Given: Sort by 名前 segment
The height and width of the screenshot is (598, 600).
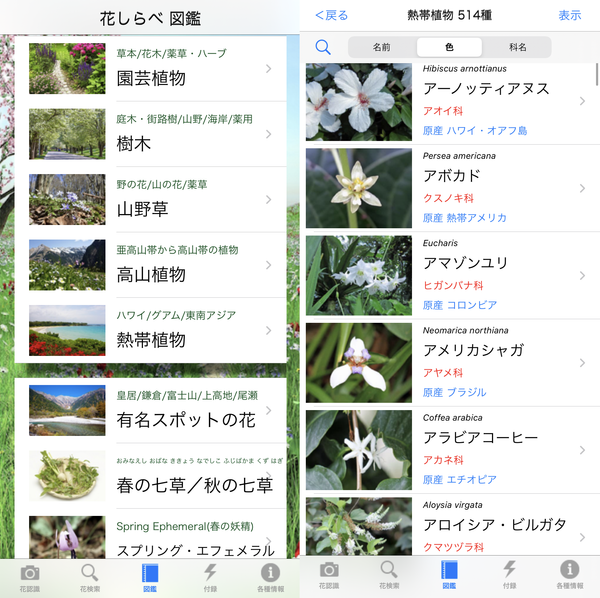Looking at the screenshot, I should pos(382,47).
